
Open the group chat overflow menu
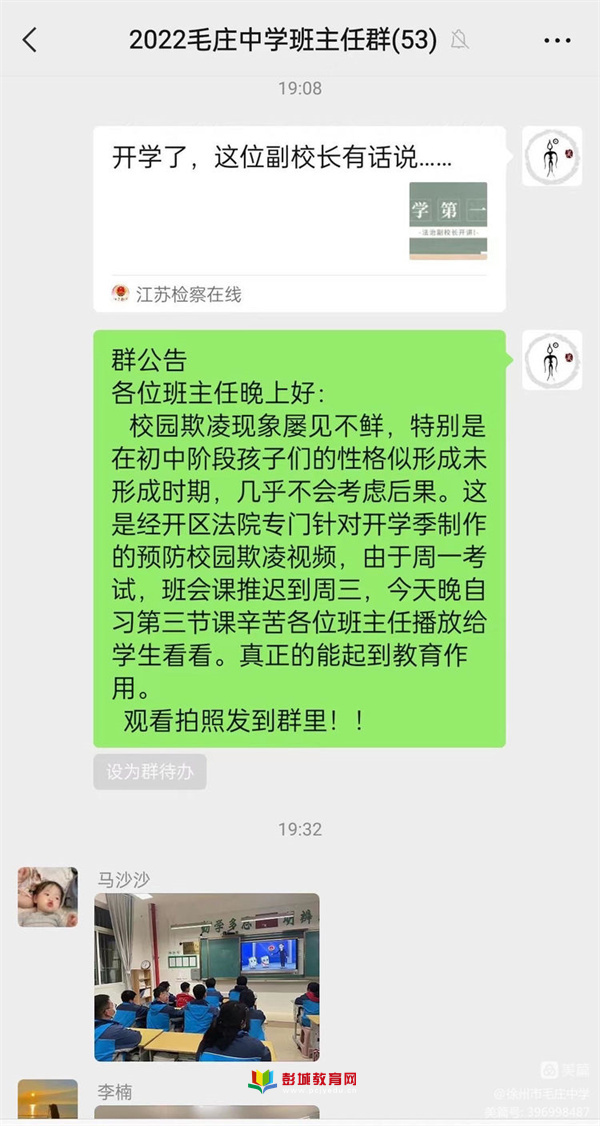(557, 41)
